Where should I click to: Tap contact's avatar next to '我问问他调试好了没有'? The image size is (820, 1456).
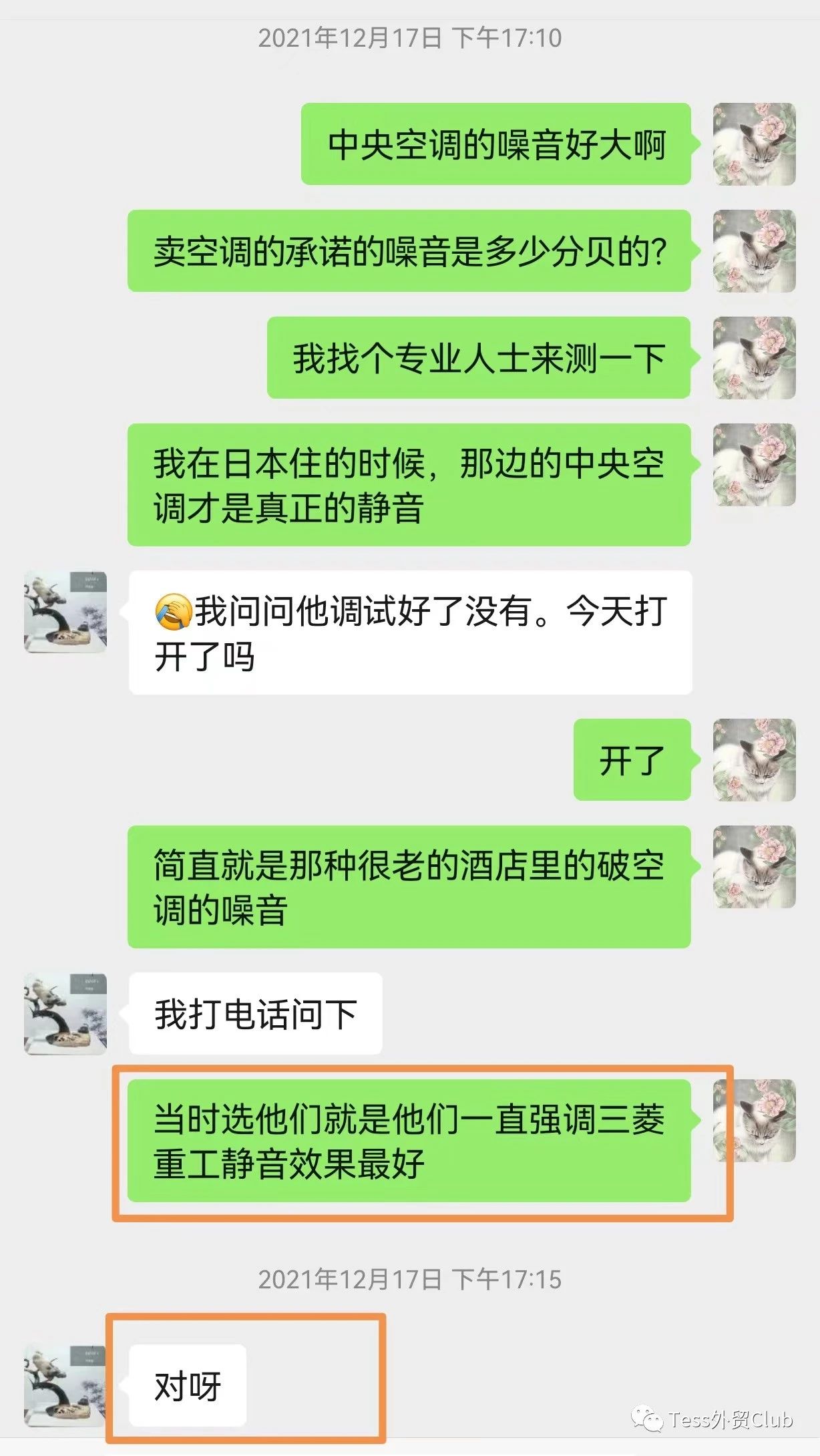(x=65, y=612)
